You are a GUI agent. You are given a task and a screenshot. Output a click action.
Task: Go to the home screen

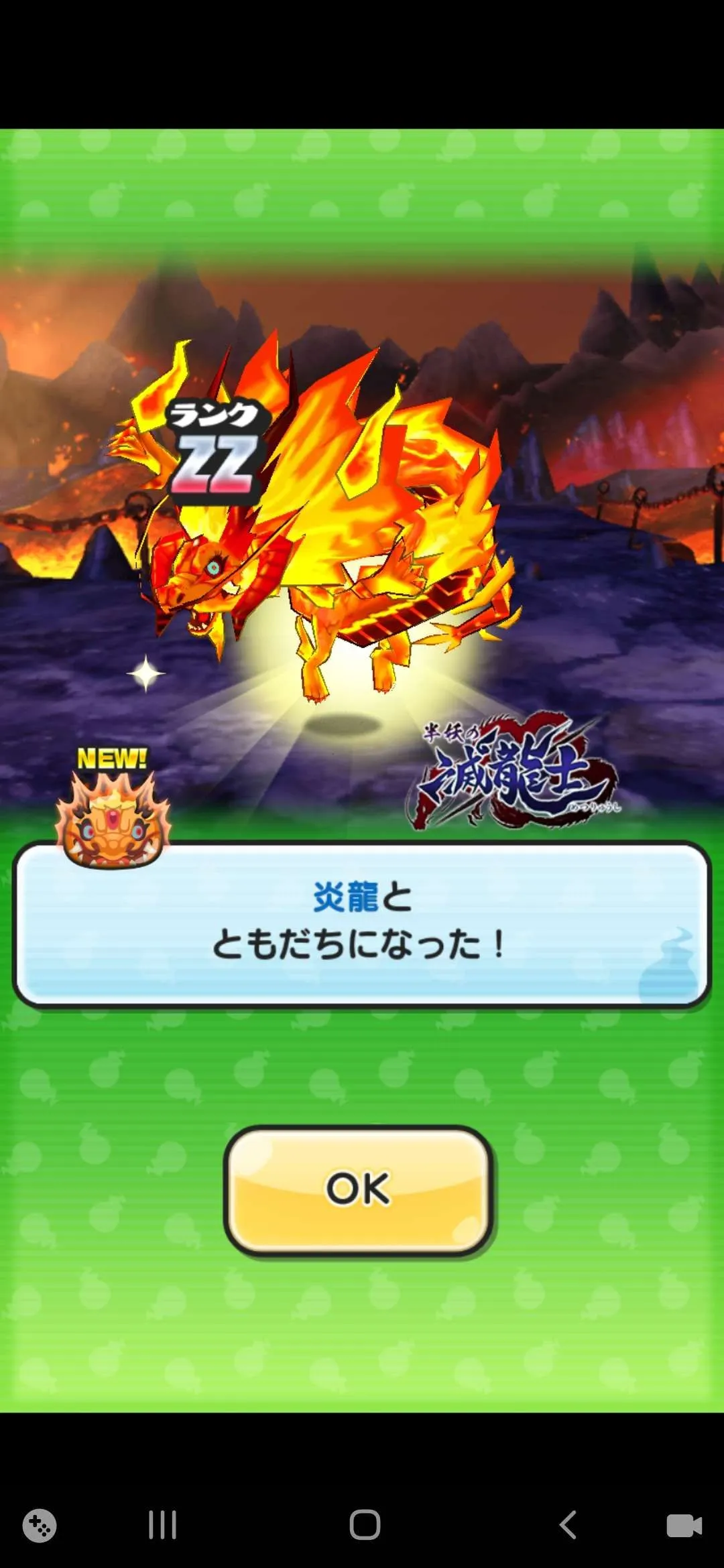click(365, 1525)
